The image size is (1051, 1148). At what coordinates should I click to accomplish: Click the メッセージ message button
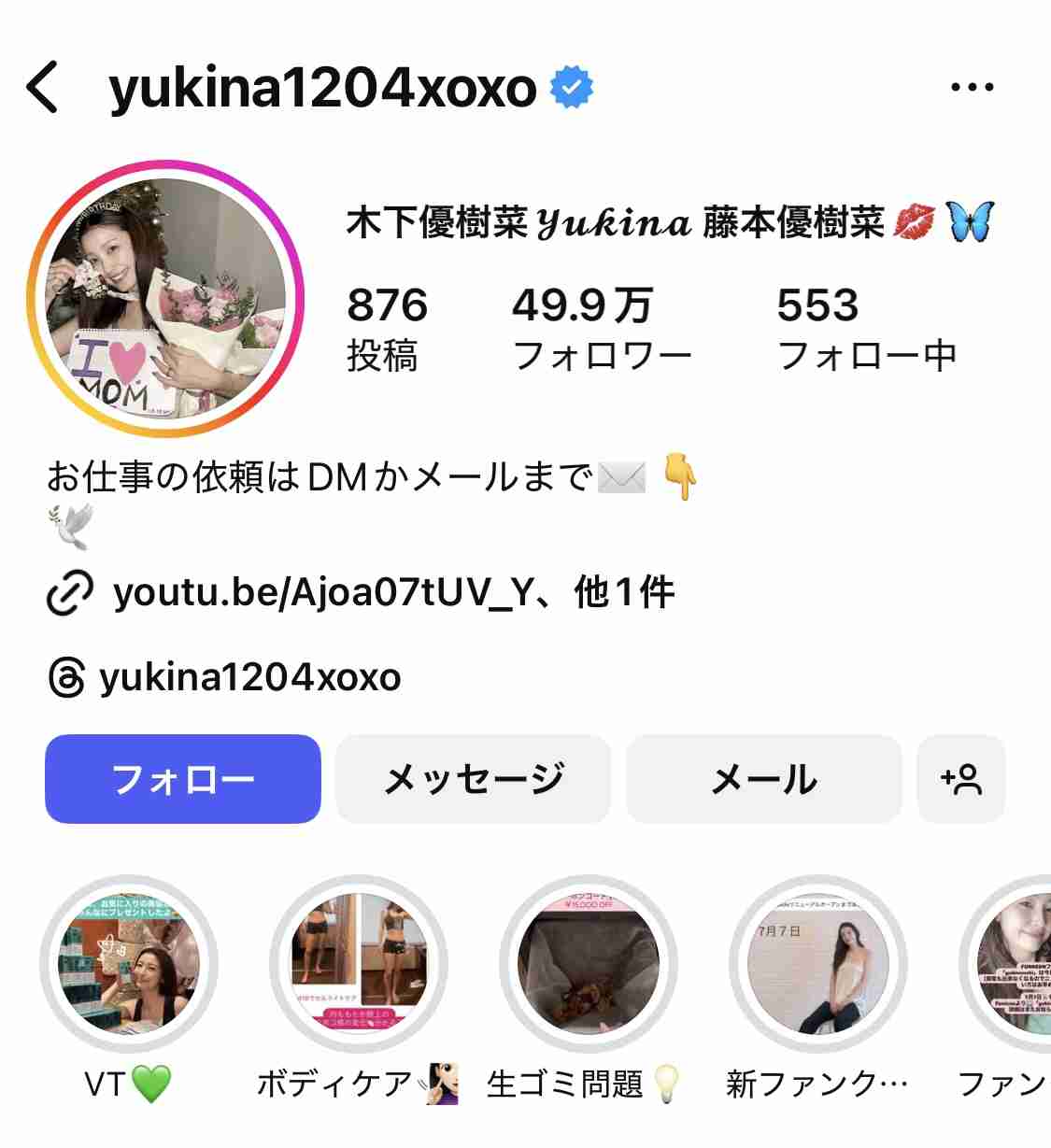473,778
